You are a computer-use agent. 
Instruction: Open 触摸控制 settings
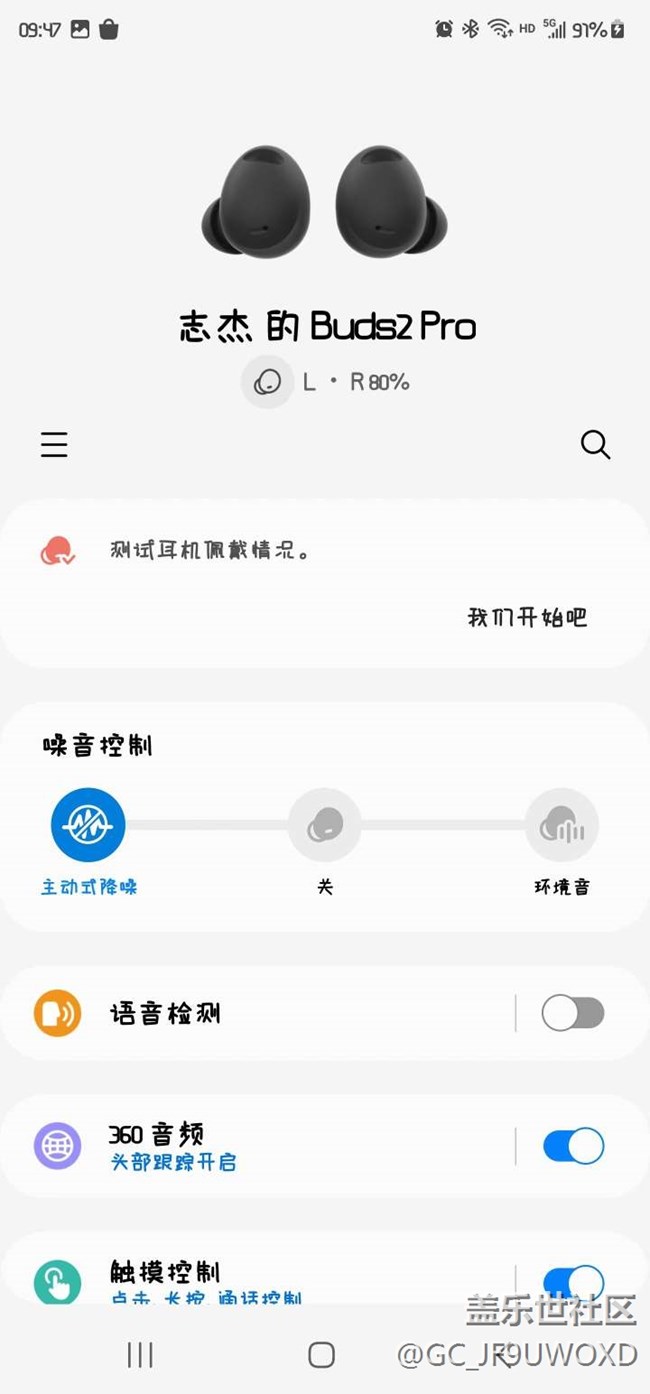click(250, 1280)
